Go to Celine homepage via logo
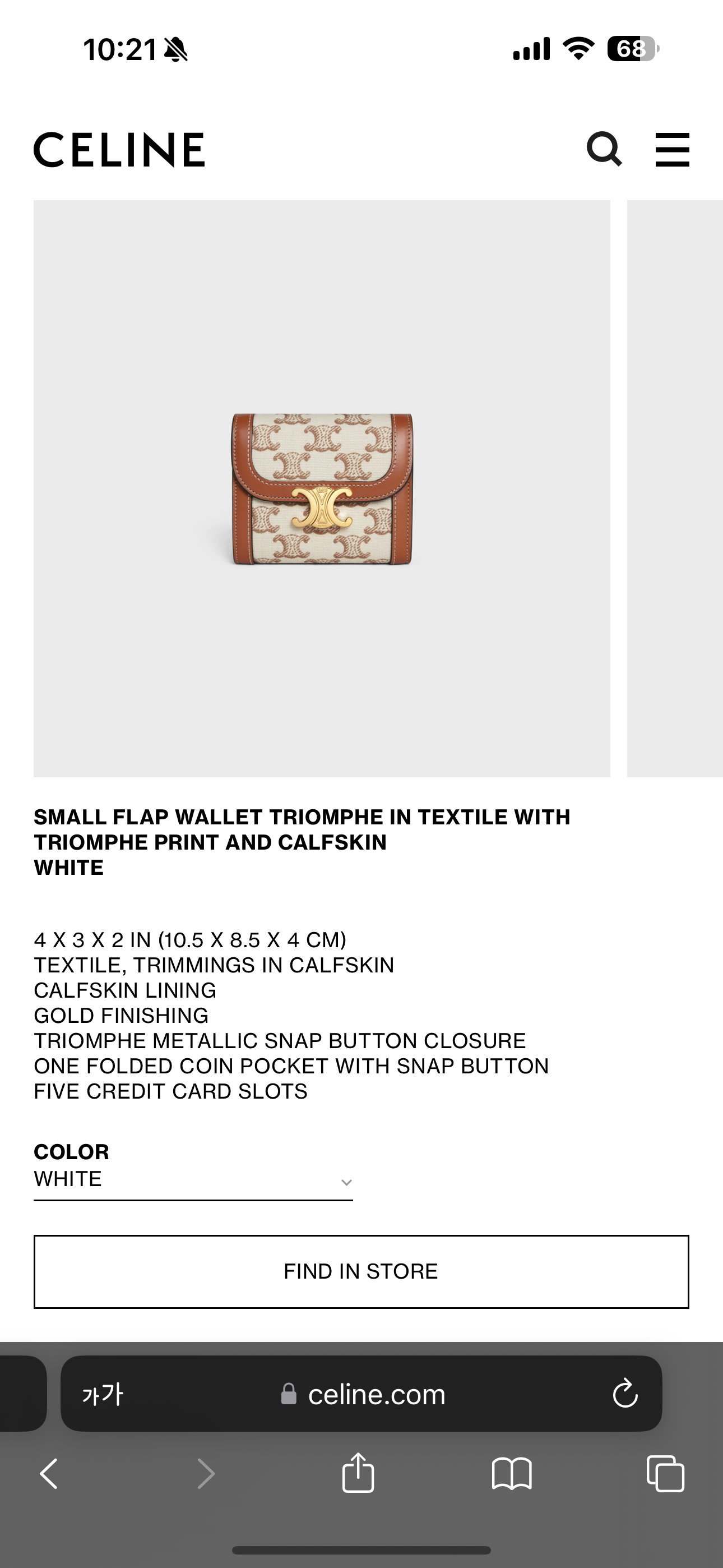The width and height of the screenshot is (723, 1568). 119,150
